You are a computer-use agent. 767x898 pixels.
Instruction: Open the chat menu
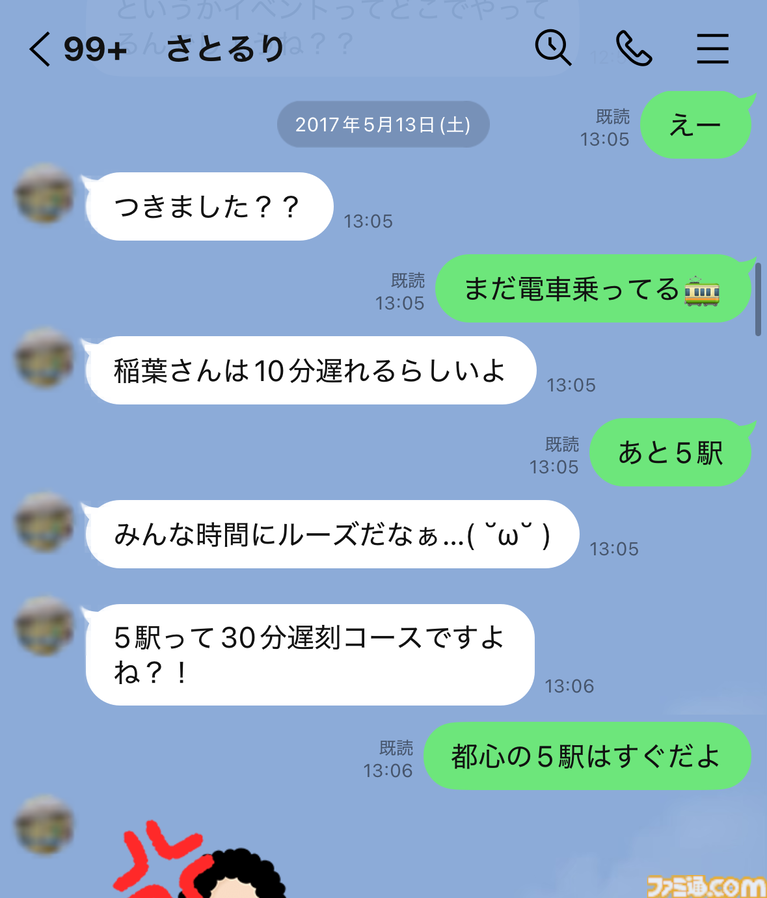[x=712, y=48]
